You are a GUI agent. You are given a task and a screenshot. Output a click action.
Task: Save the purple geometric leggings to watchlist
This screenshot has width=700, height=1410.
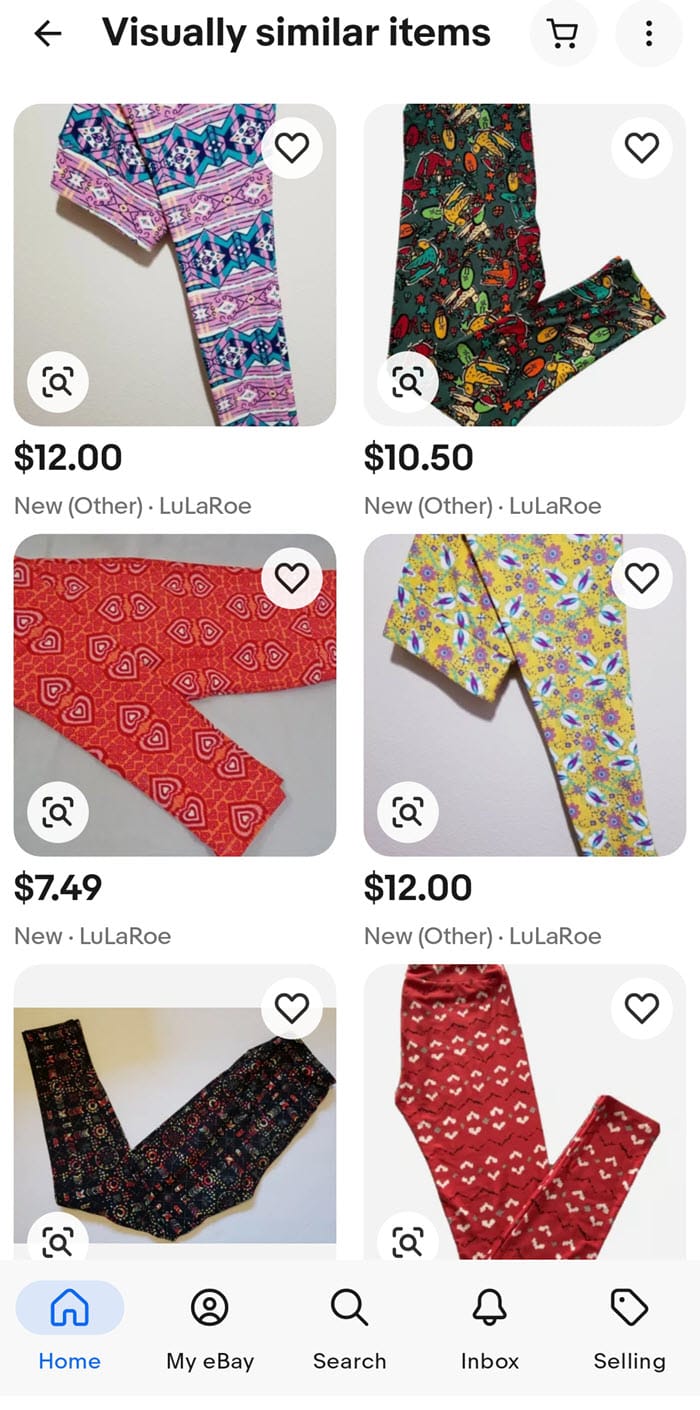click(x=292, y=148)
